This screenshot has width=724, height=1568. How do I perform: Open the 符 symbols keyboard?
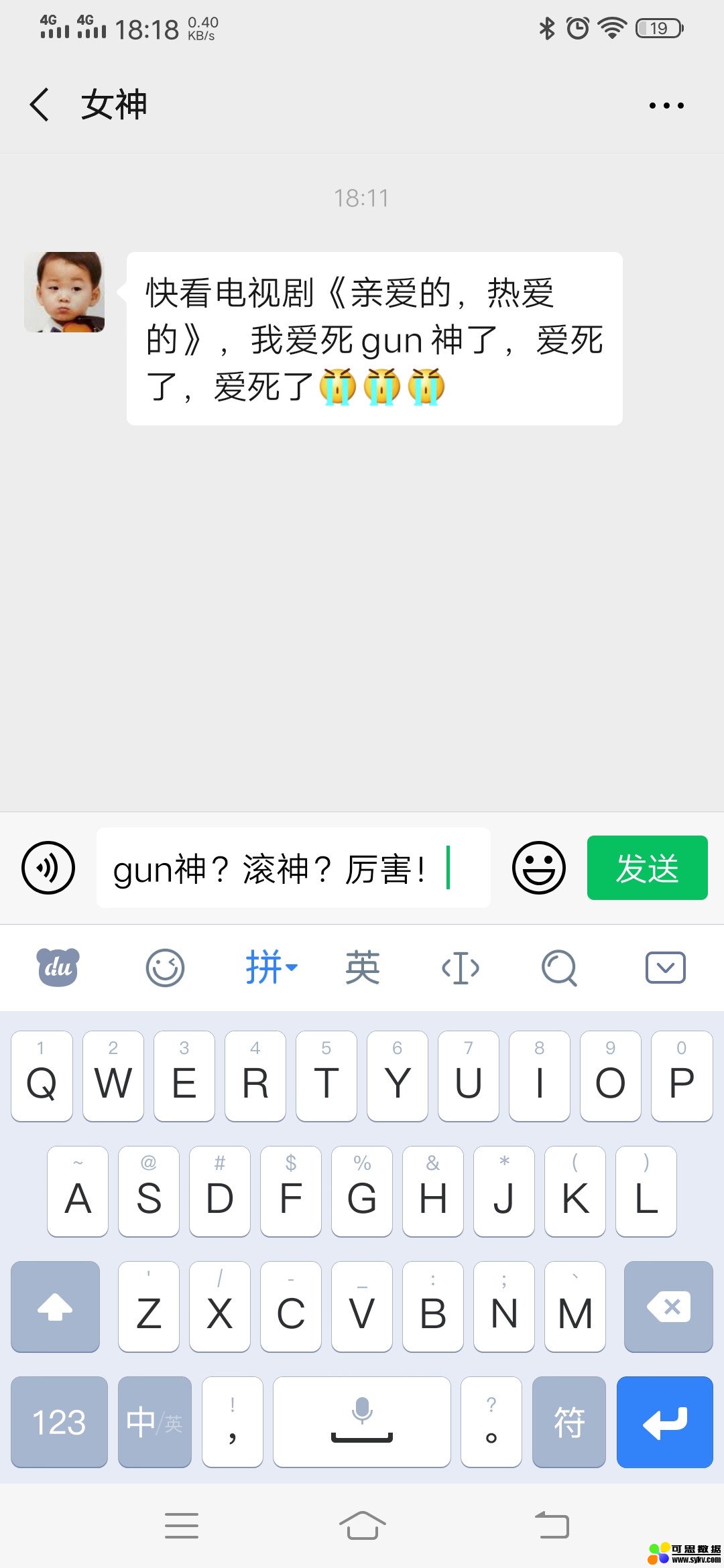point(569,1422)
